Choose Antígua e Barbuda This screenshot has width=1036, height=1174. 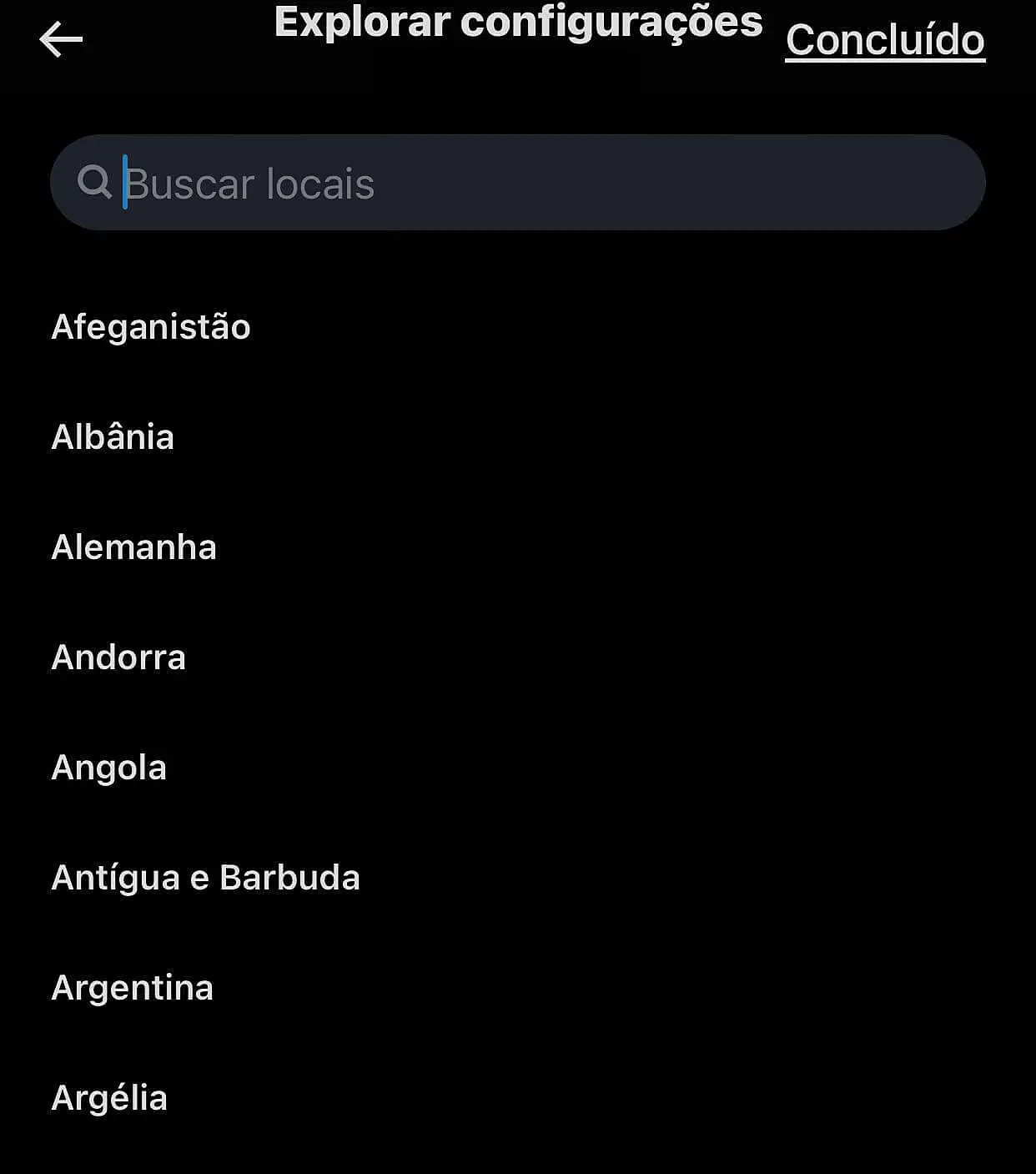click(206, 877)
